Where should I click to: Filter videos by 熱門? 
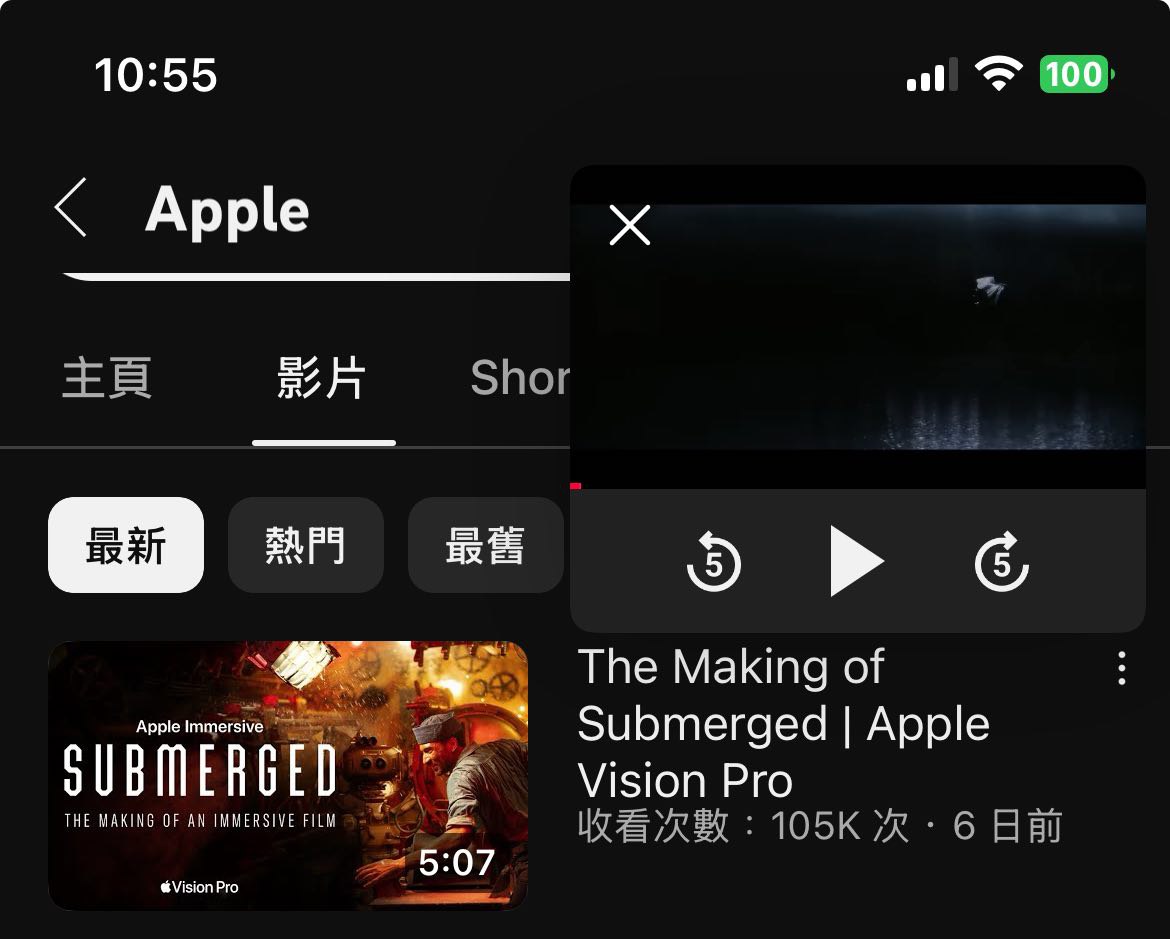[x=305, y=545]
